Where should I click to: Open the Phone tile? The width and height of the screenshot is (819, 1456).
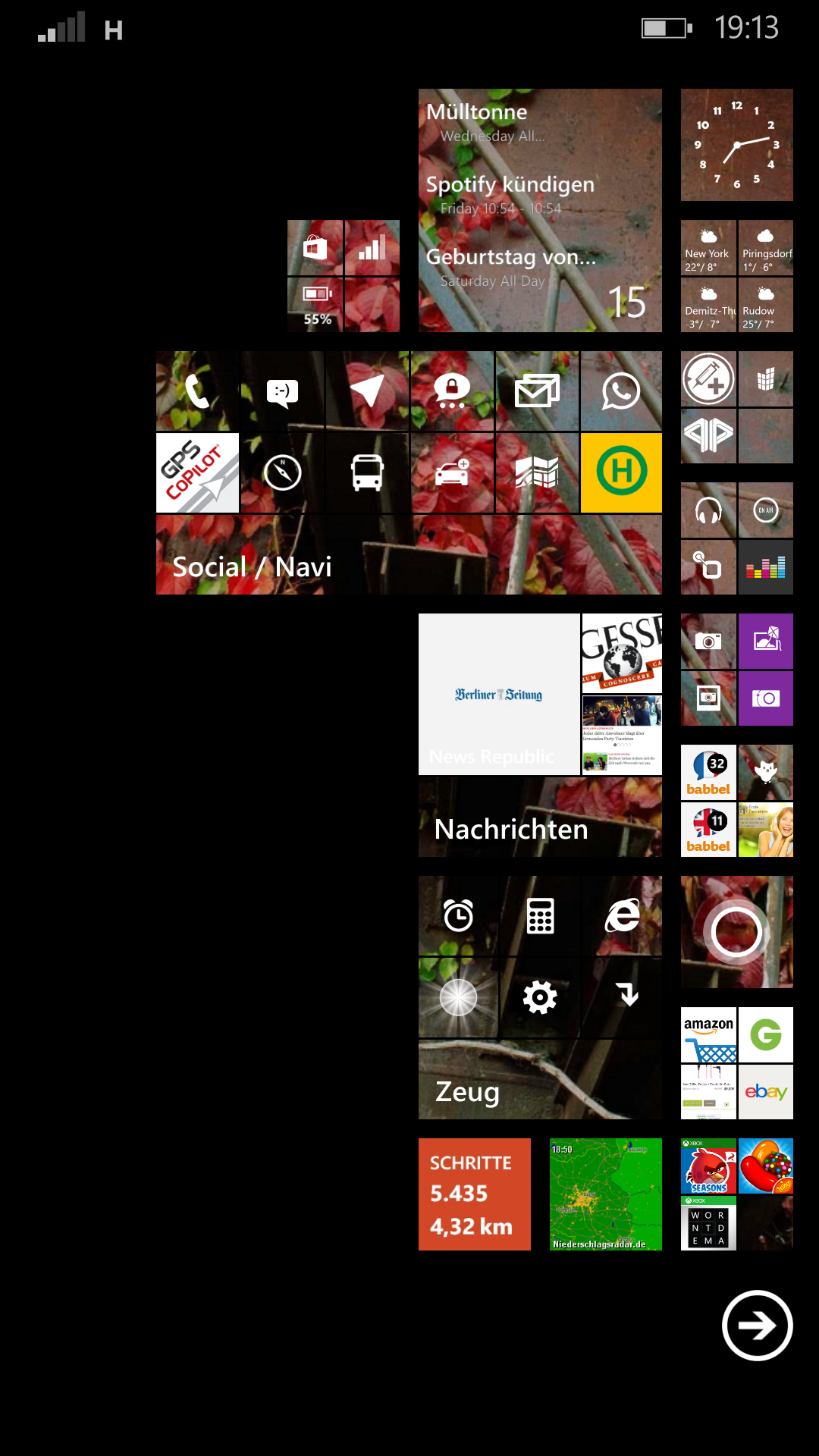(197, 391)
